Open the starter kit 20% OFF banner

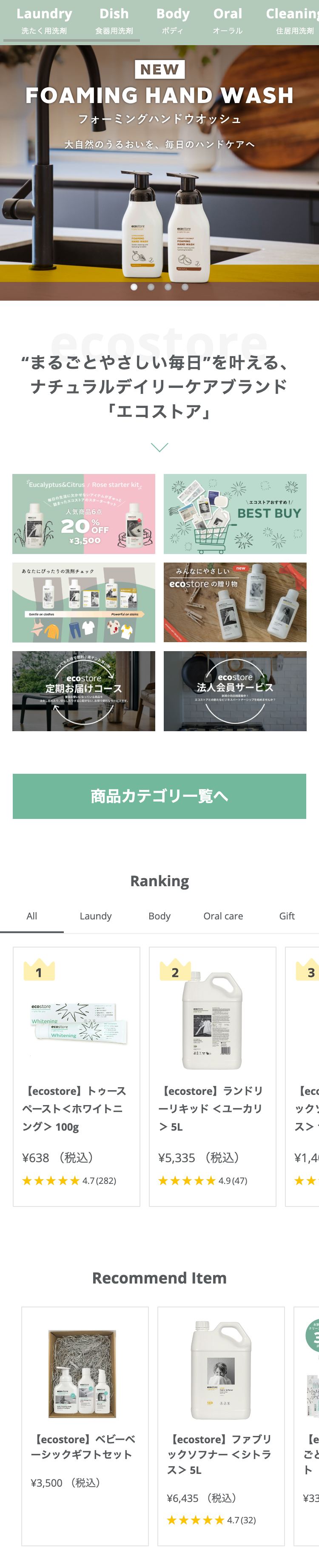(84, 514)
